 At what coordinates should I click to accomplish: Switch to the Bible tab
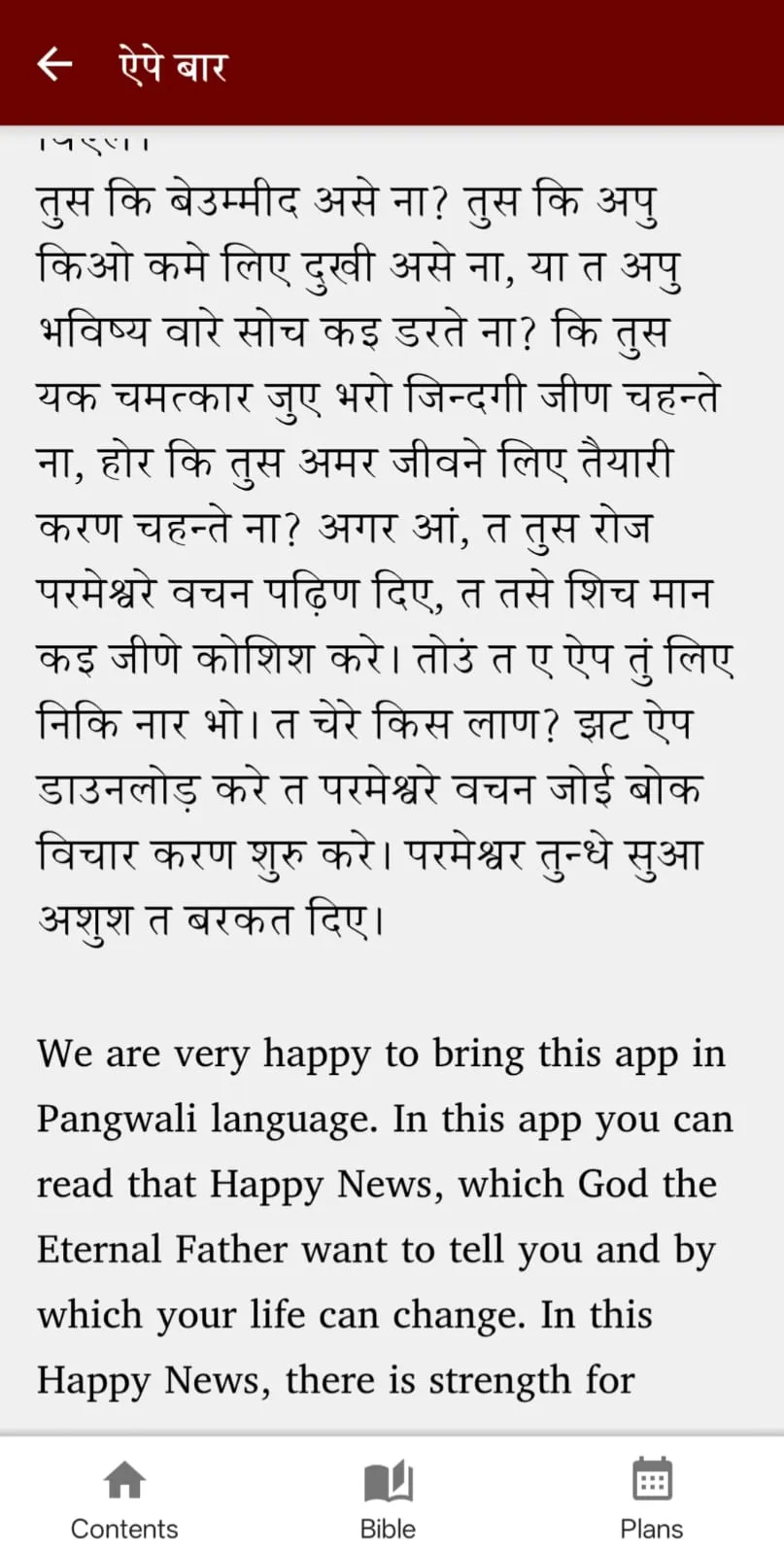(388, 1497)
